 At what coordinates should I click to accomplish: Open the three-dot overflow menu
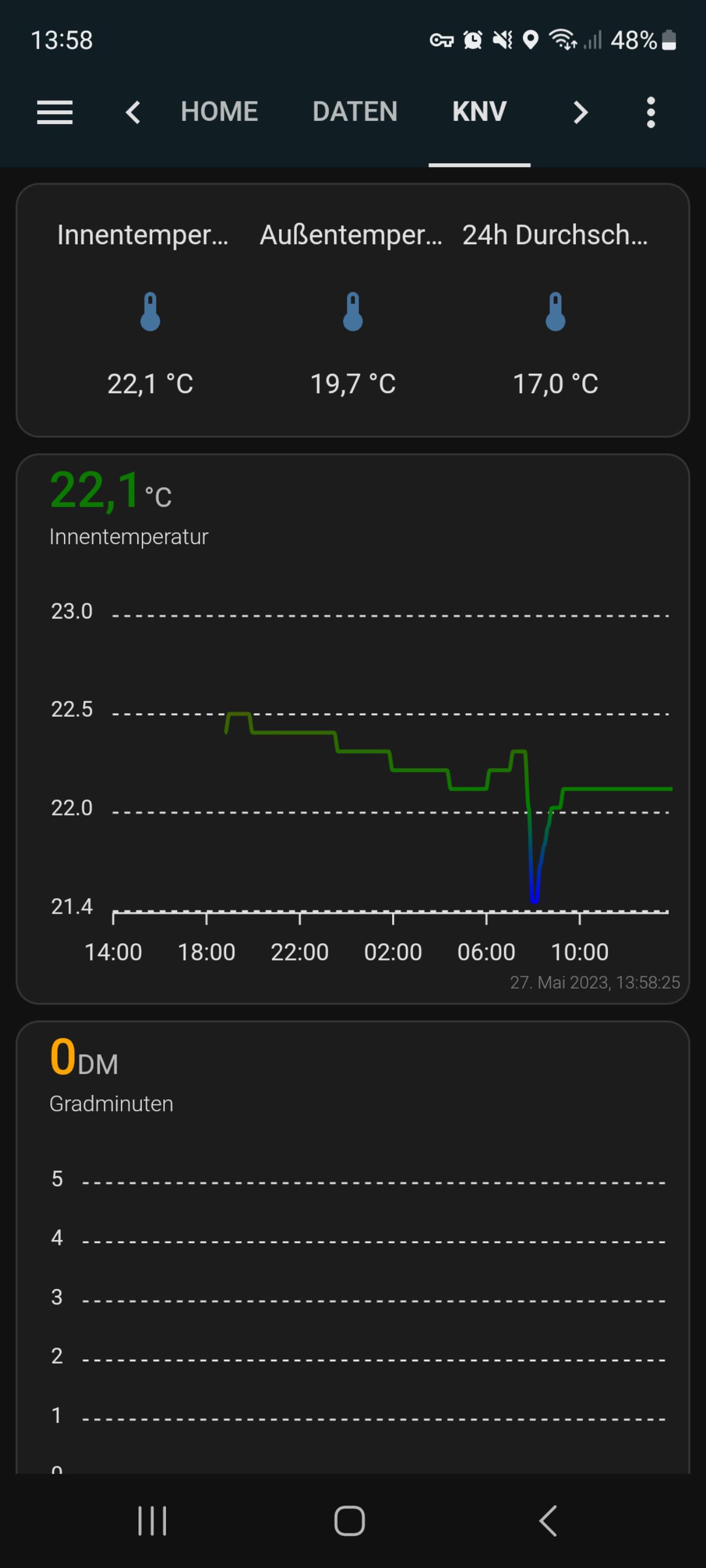click(x=650, y=112)
